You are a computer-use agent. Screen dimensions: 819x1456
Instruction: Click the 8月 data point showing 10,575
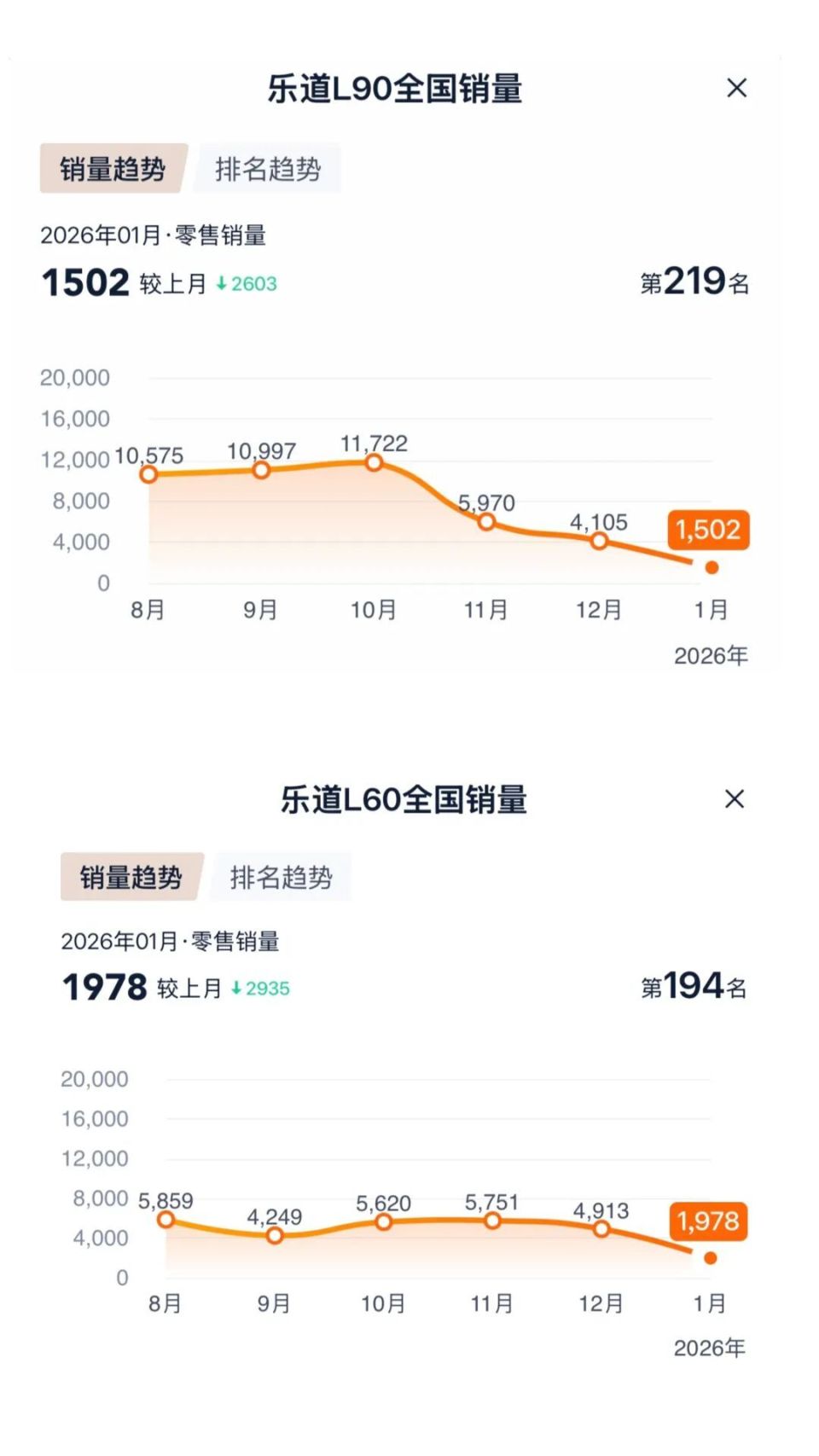tap(147, 473)
